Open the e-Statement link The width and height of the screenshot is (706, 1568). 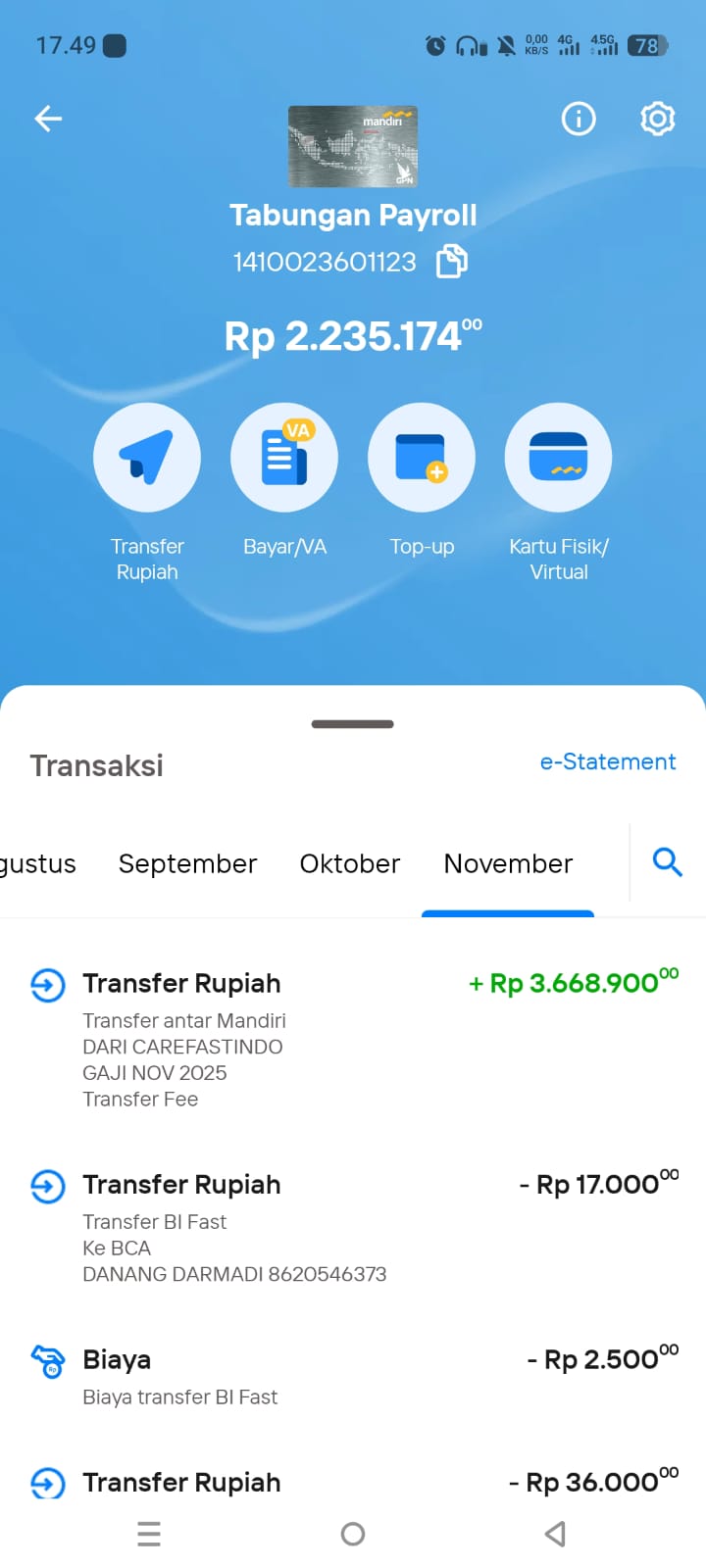coord(607,761)
